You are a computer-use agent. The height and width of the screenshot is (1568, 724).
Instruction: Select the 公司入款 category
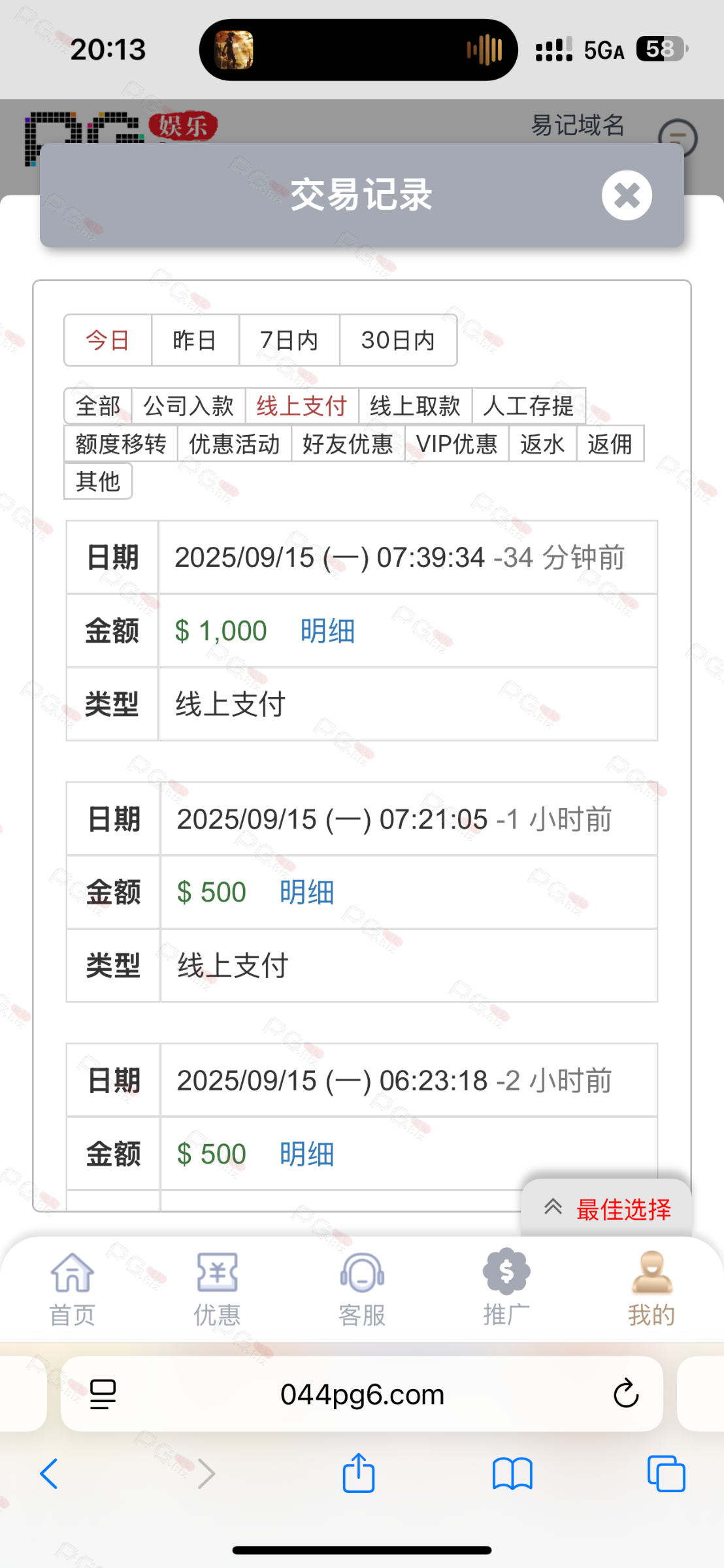(188, 406)
